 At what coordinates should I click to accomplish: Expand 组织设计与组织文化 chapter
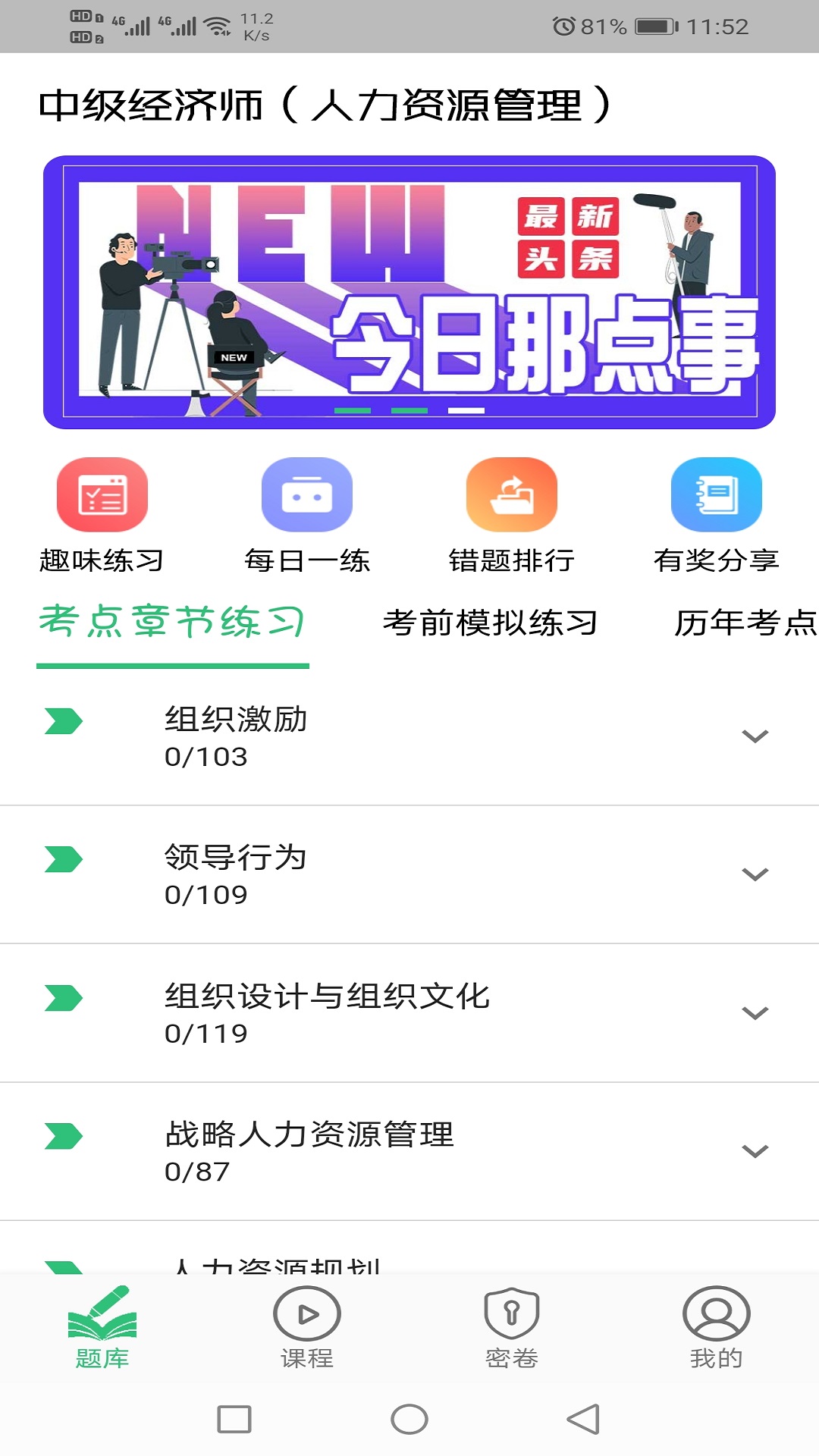pyautogui.click(x=755, y=1013)
